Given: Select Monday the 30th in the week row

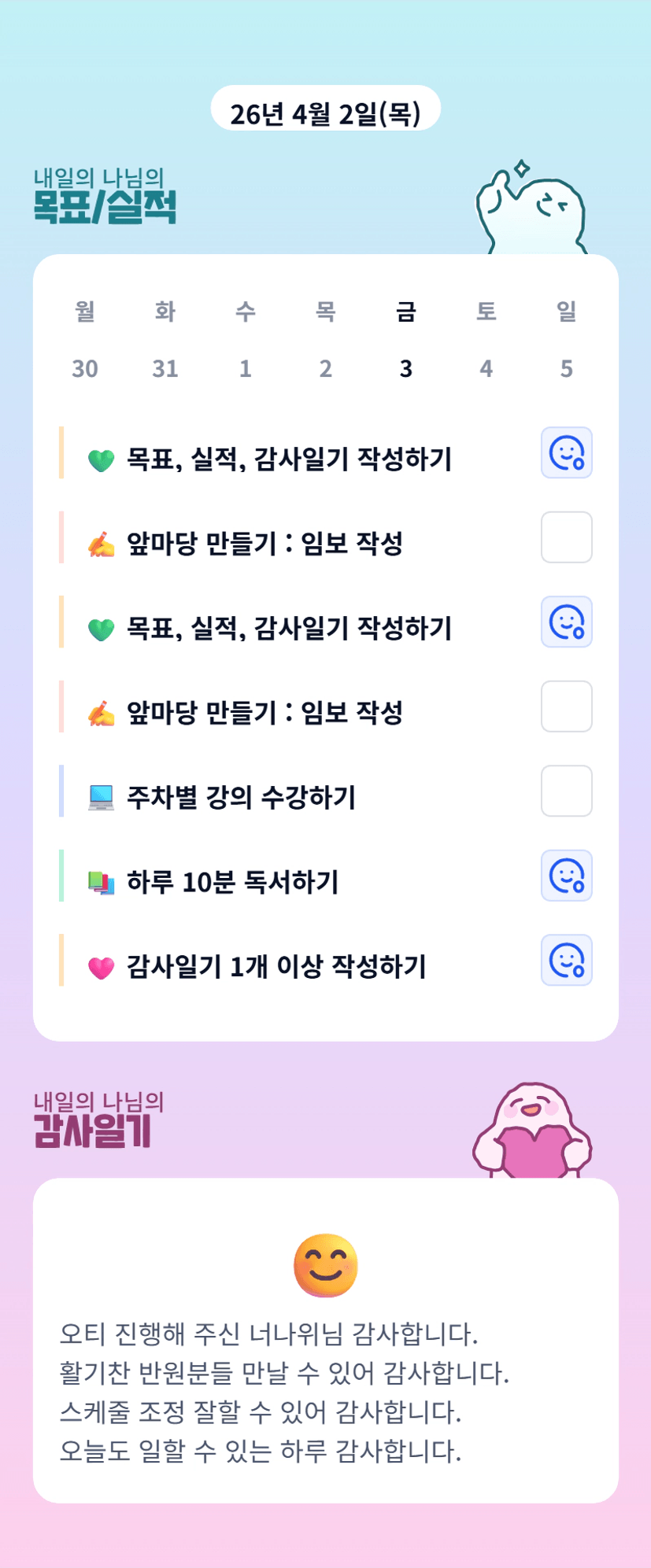Looking at the screenshot, I should click(85, 368).
